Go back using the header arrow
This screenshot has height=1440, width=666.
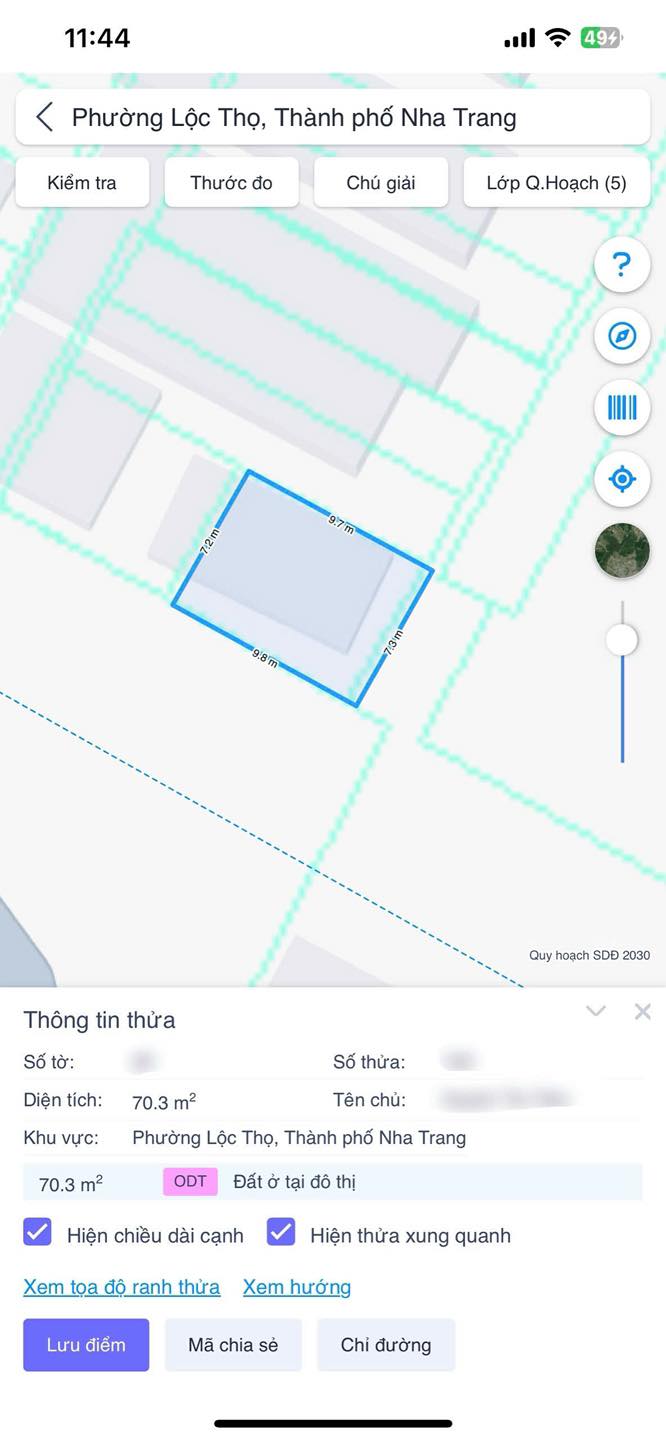tap(44, 118)
